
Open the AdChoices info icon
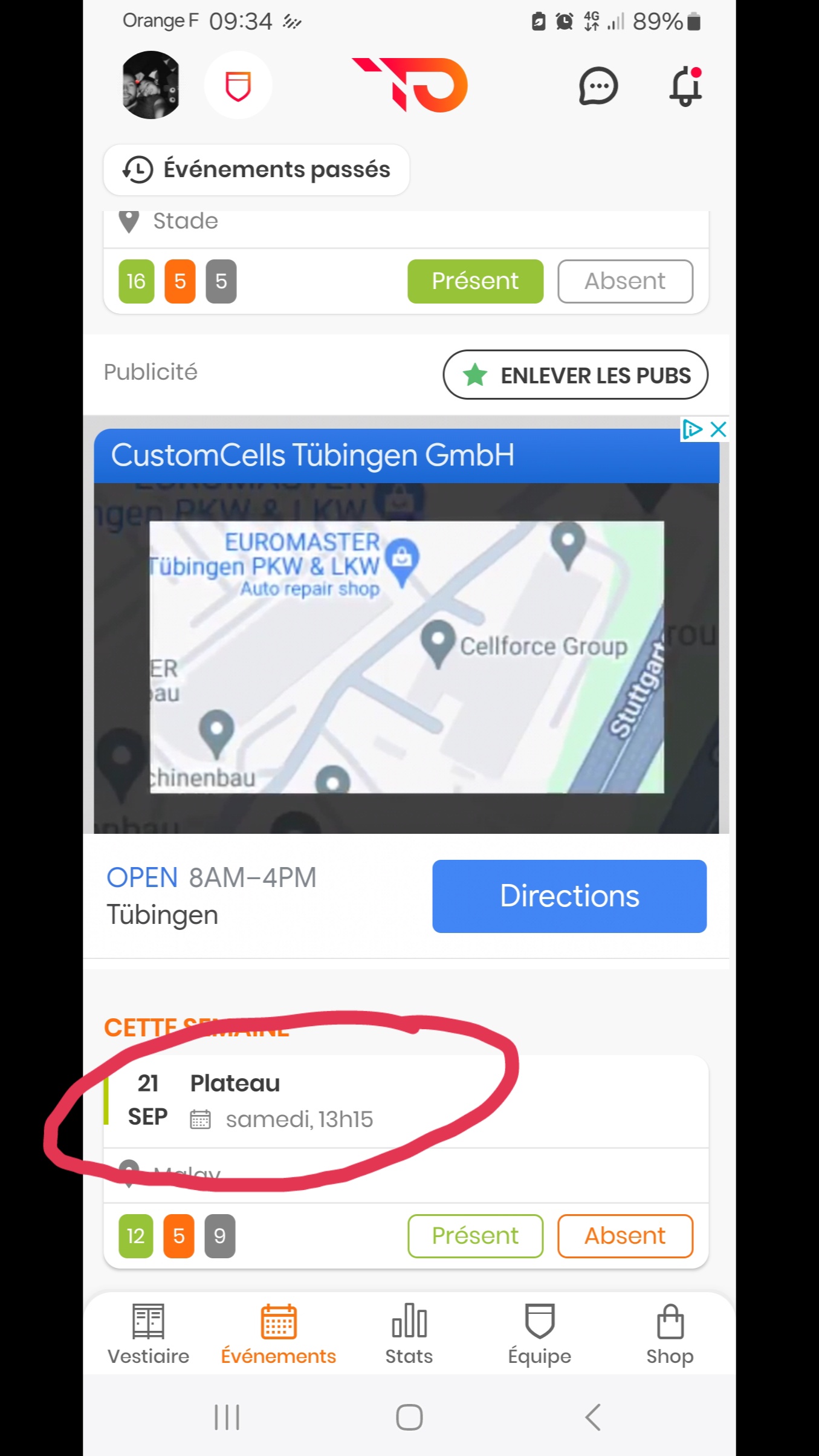pos(692,429)
